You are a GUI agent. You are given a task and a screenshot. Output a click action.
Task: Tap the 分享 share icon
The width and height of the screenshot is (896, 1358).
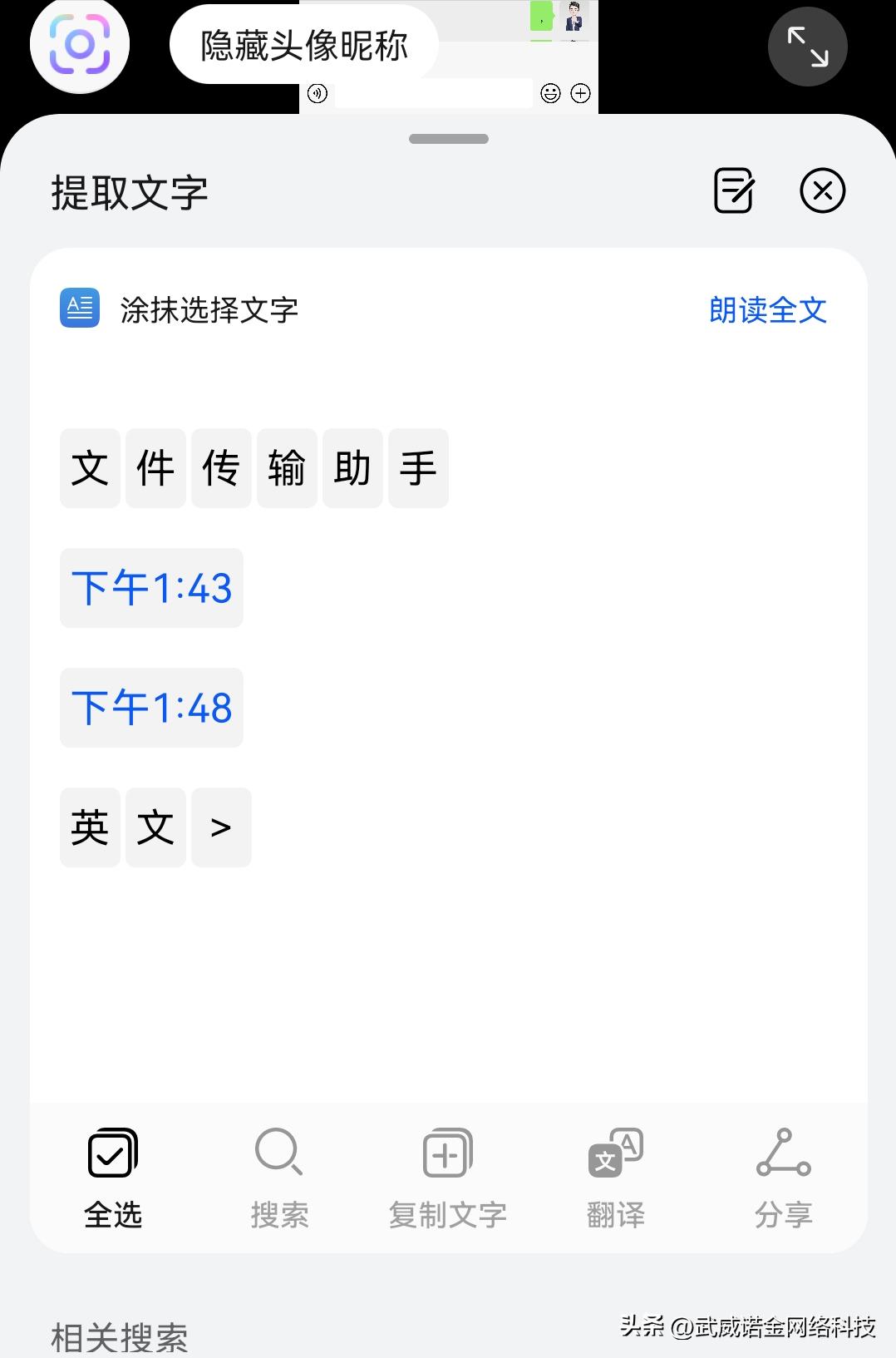point(781,1153)
